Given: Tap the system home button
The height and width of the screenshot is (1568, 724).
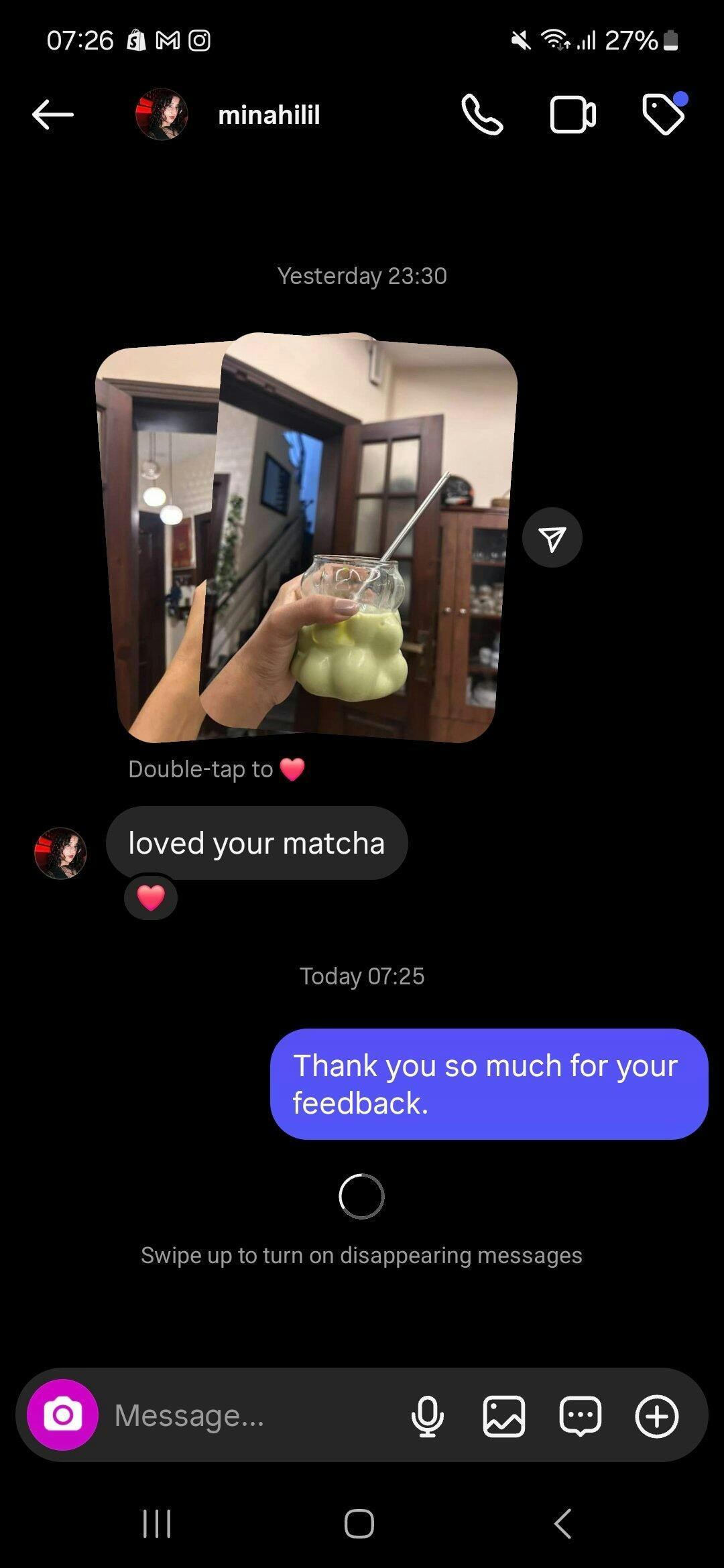Looking at the screenshot, I should click(x=359, y=1523).
